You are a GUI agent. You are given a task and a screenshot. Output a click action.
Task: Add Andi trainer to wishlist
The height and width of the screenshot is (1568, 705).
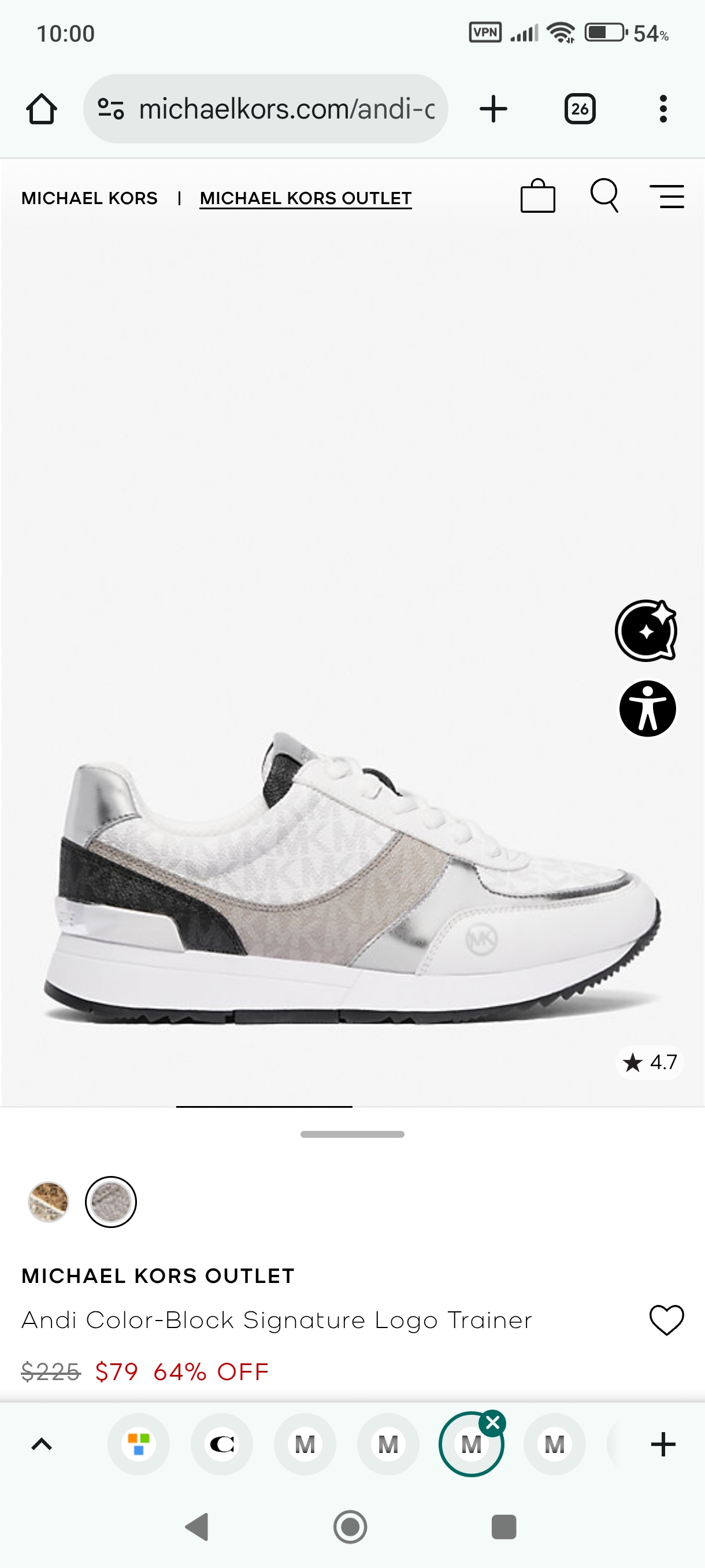point(667,1321)
